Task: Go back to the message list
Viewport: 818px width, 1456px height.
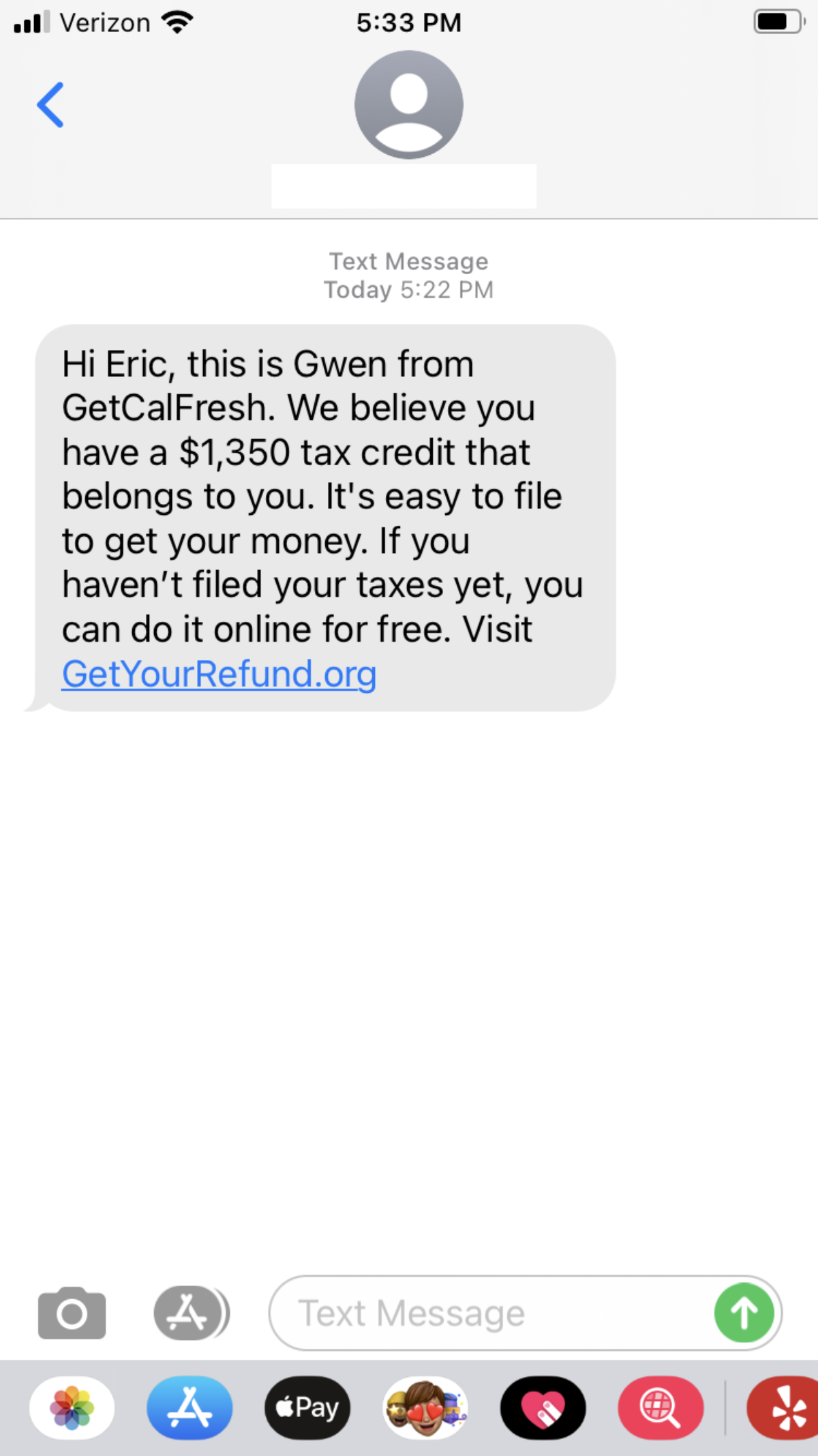Action: (x=50, y=105)
